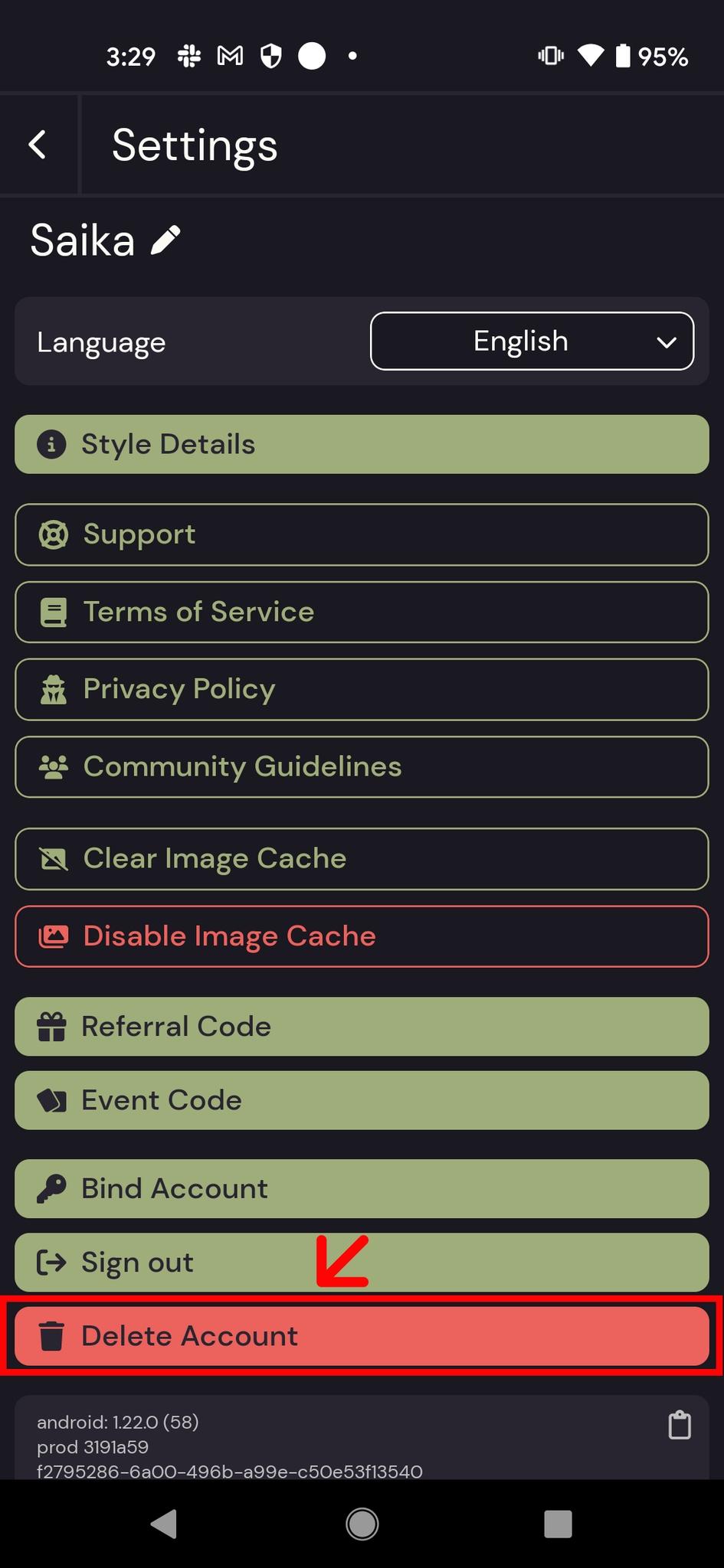Select Bind Account
This screenshot has height=1568, width=724.
pos(362,1189)
